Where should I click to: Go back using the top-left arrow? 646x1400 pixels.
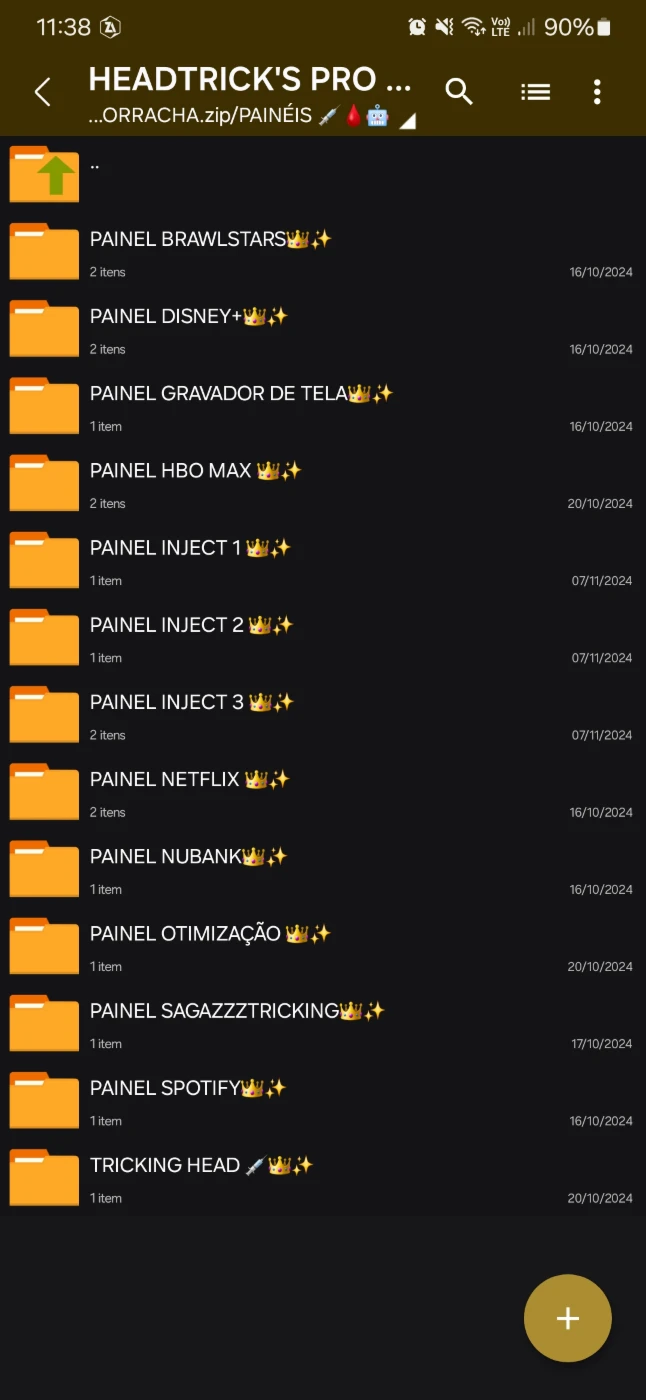tap(42, 92)
